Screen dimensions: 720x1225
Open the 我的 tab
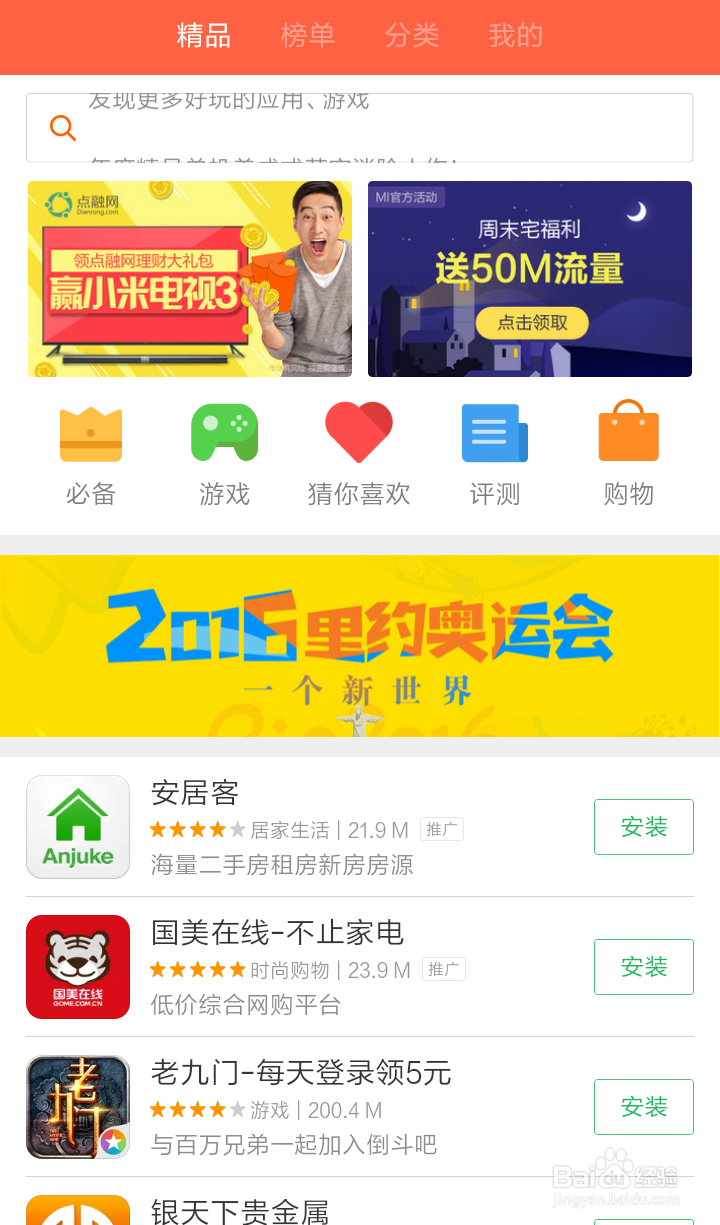point(515,36)
